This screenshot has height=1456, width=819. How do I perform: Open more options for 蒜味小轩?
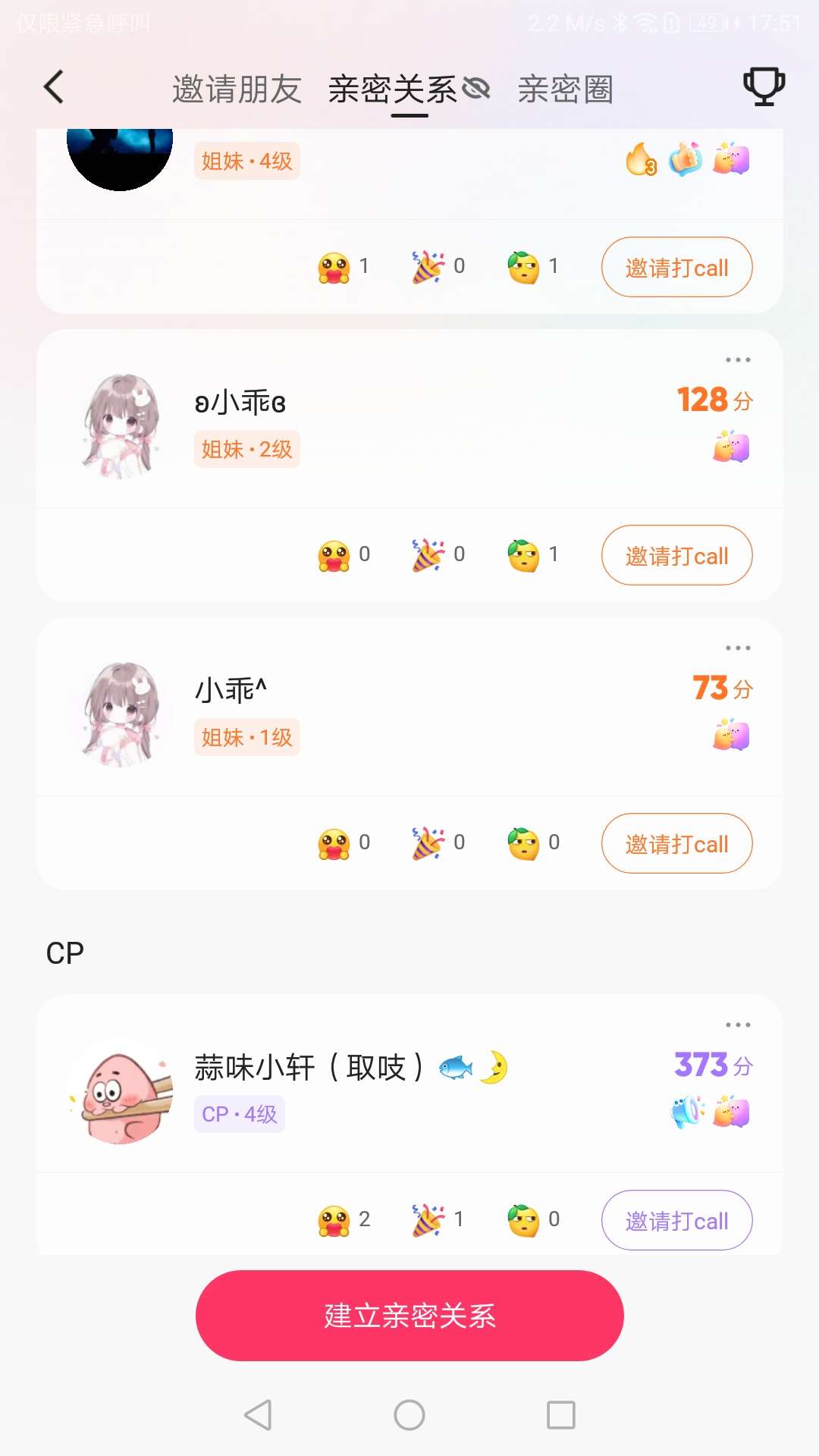click(x=737, y=1025)
